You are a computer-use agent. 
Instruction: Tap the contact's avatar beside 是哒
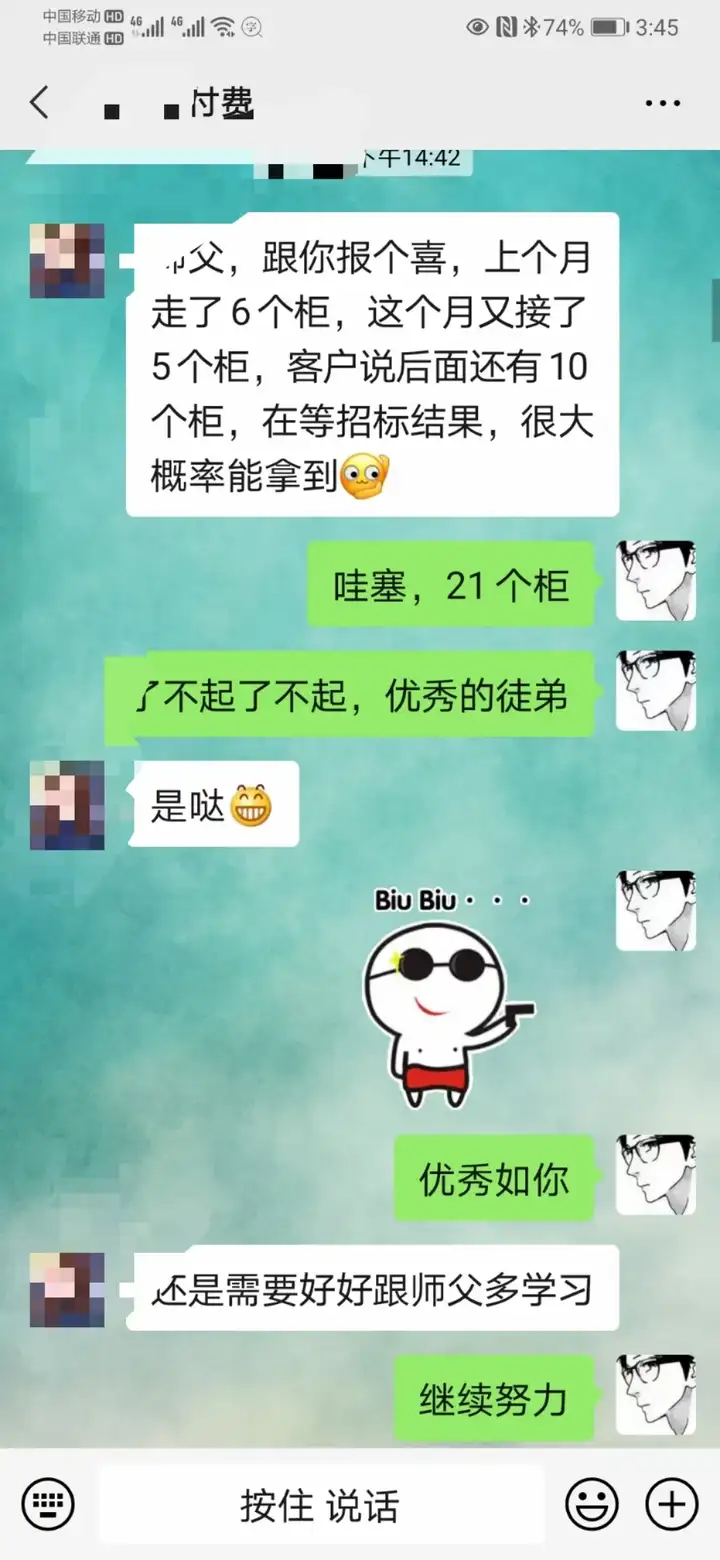pos(67,805)
